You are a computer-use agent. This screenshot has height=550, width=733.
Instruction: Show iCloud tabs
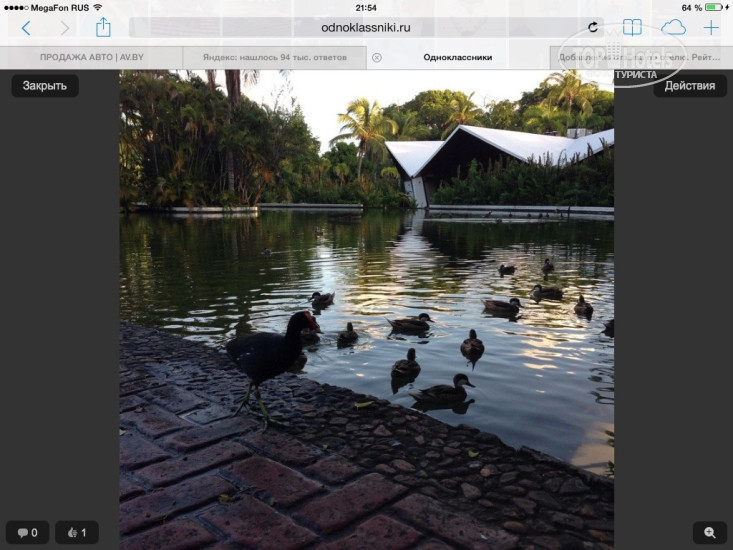(x=673, y=28)
